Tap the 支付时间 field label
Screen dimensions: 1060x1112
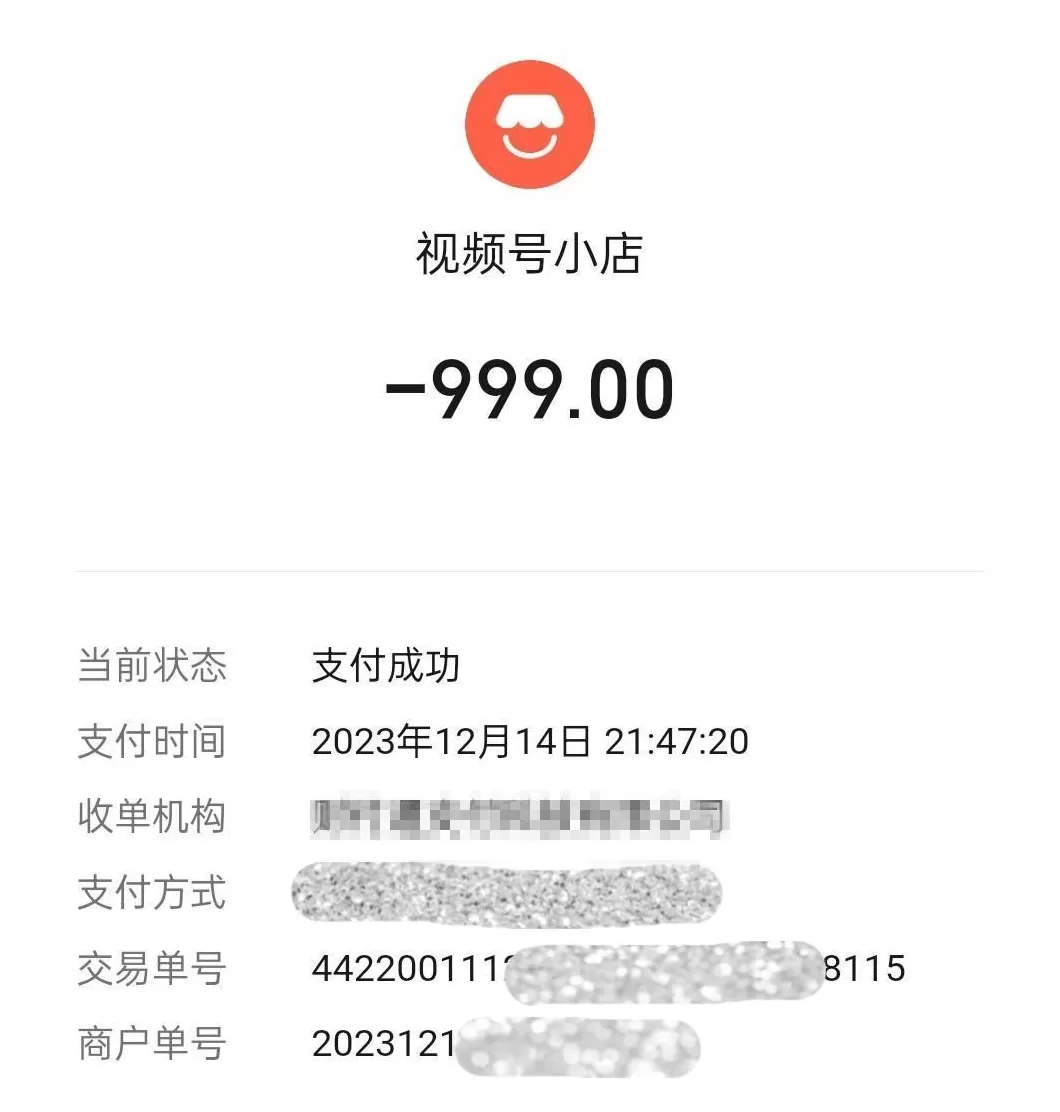coord(155,742)
